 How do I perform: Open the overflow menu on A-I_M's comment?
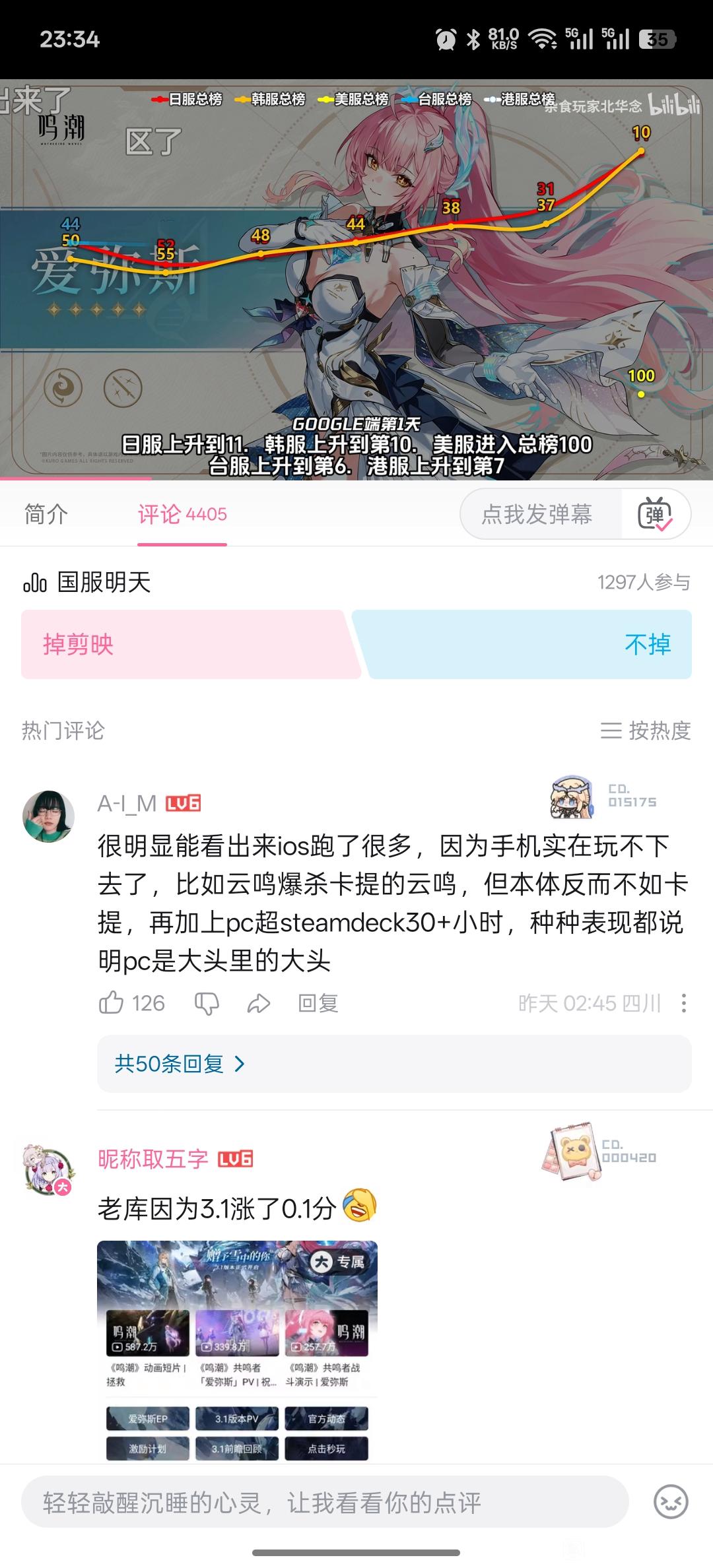pyautogui.click(x=683, y=1004)
